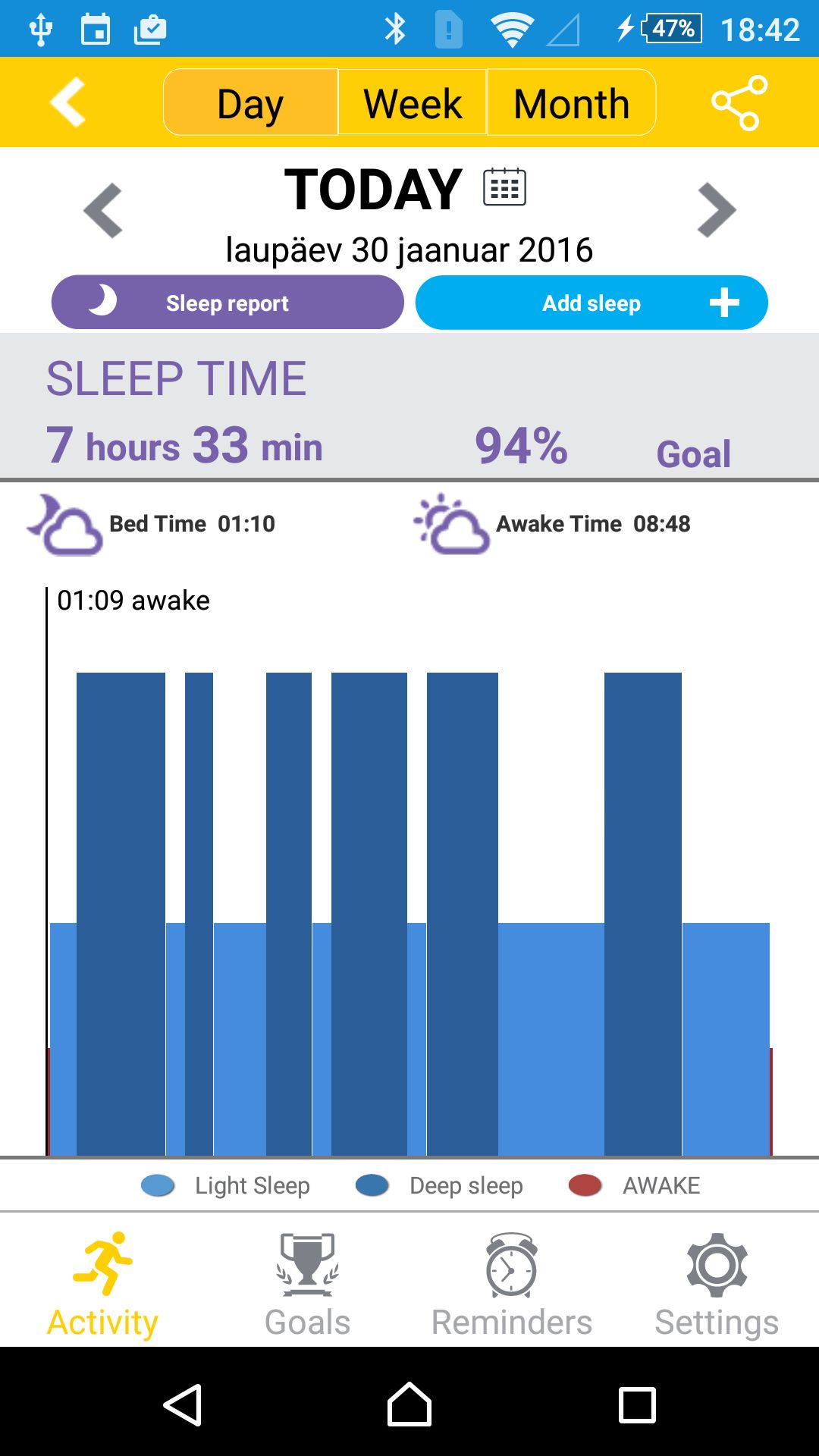819x1456 pixels.
Task: Open the calendar date picker
Action: 504,187
